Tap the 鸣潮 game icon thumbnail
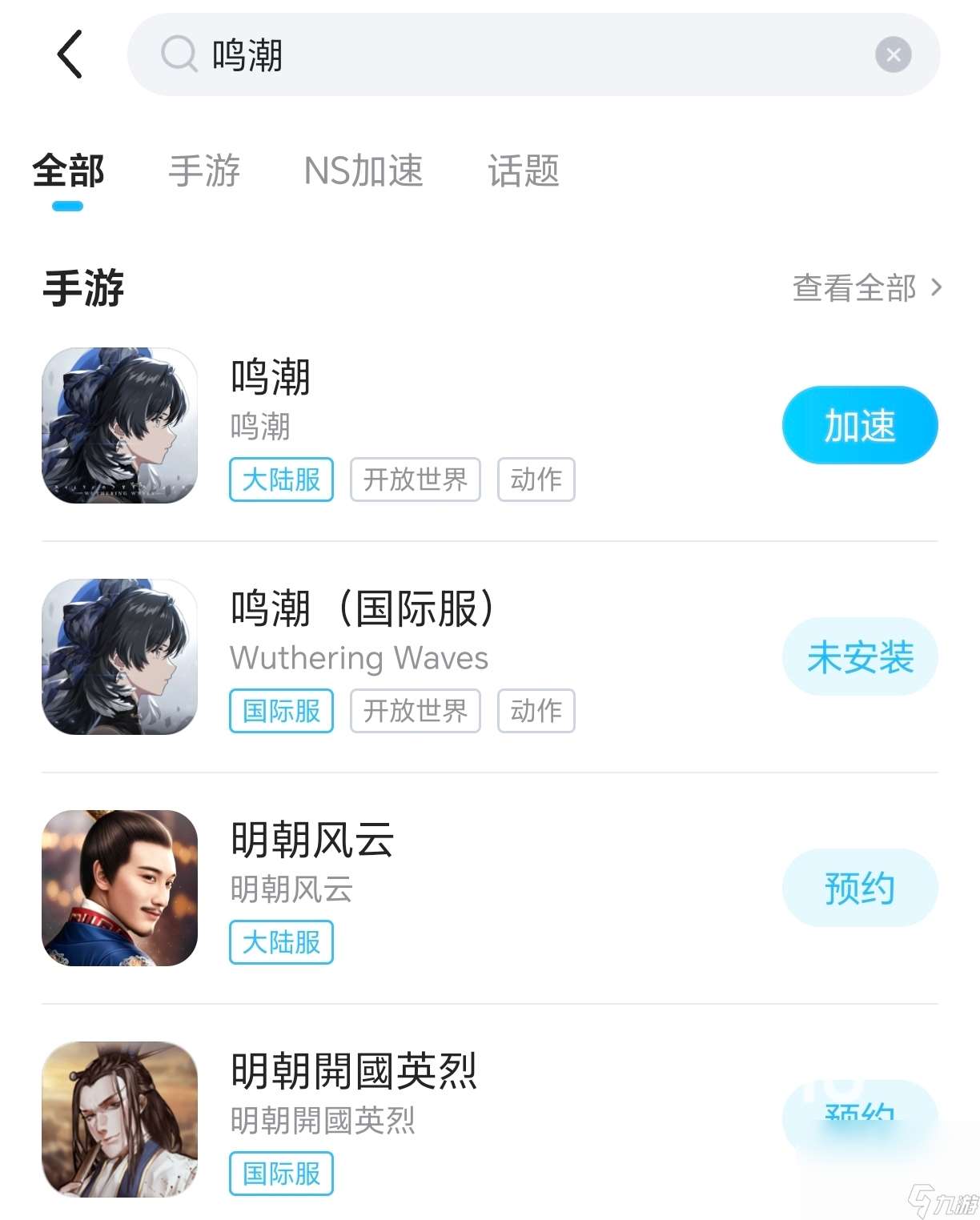Screen dimensions: 980x1220 (x=118, y=427)
